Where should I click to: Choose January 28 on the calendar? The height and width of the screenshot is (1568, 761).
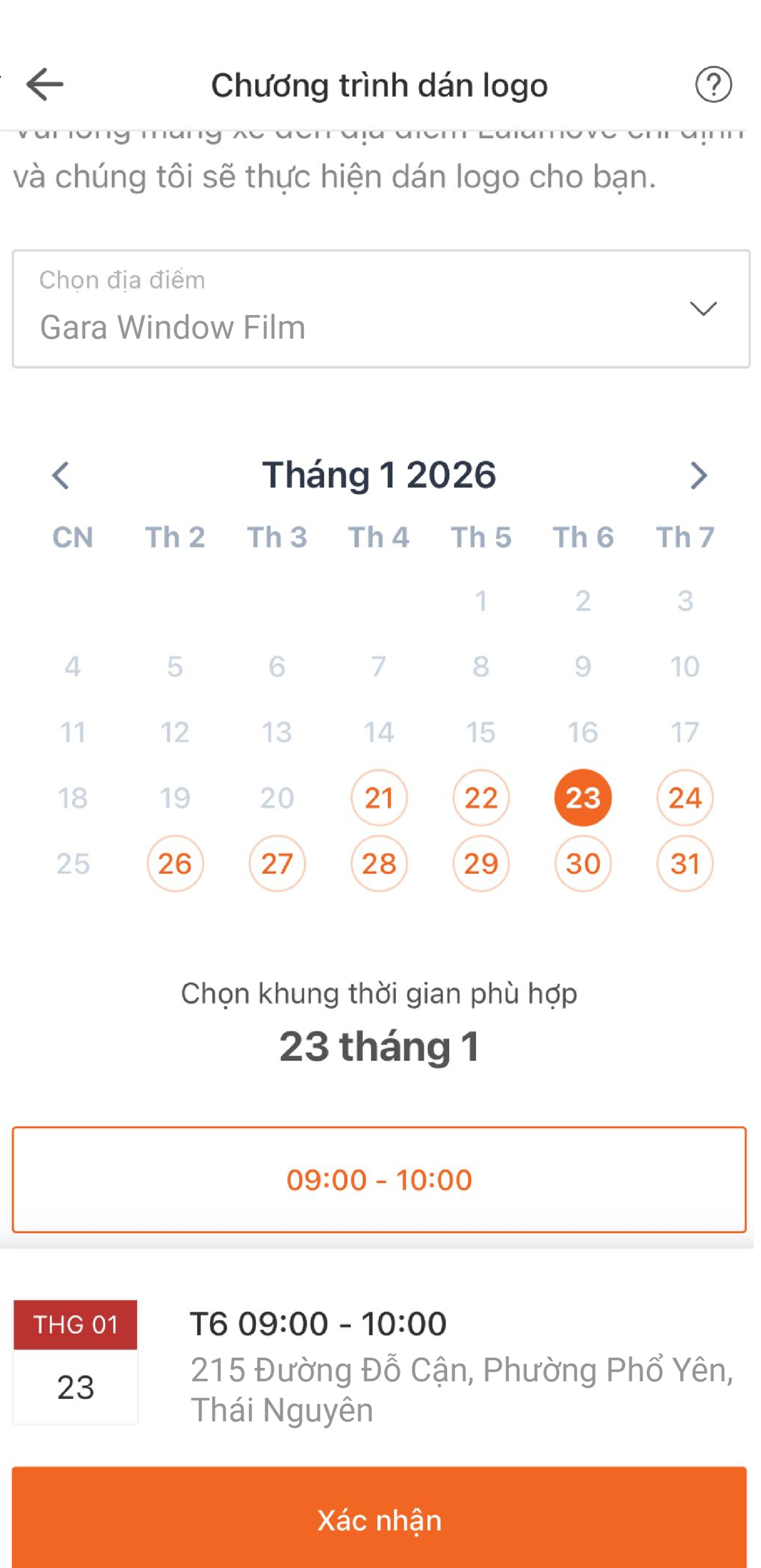coord(379,863)
